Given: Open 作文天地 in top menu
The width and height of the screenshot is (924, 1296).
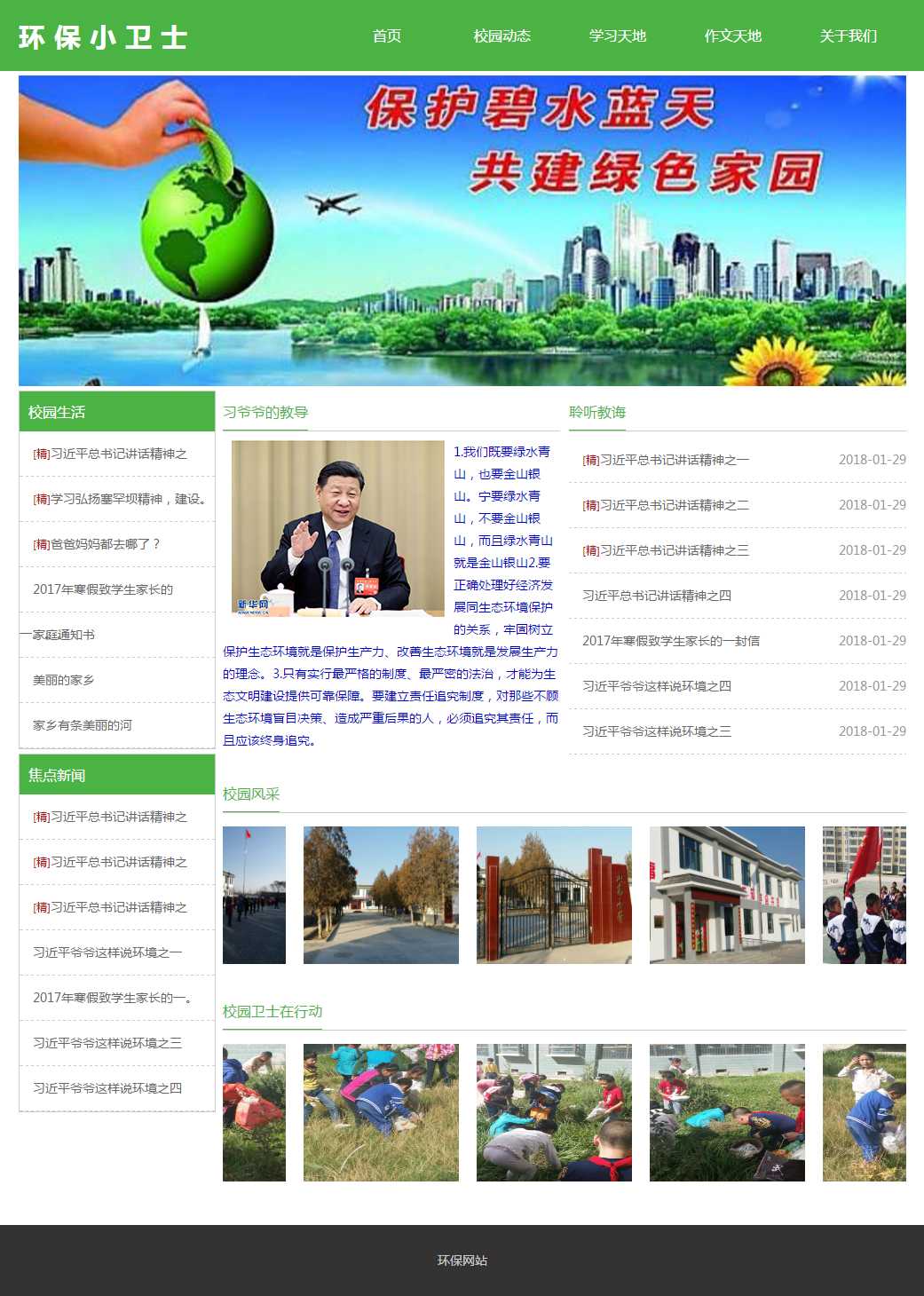Looking at the screenshot, I should point(732,36).
